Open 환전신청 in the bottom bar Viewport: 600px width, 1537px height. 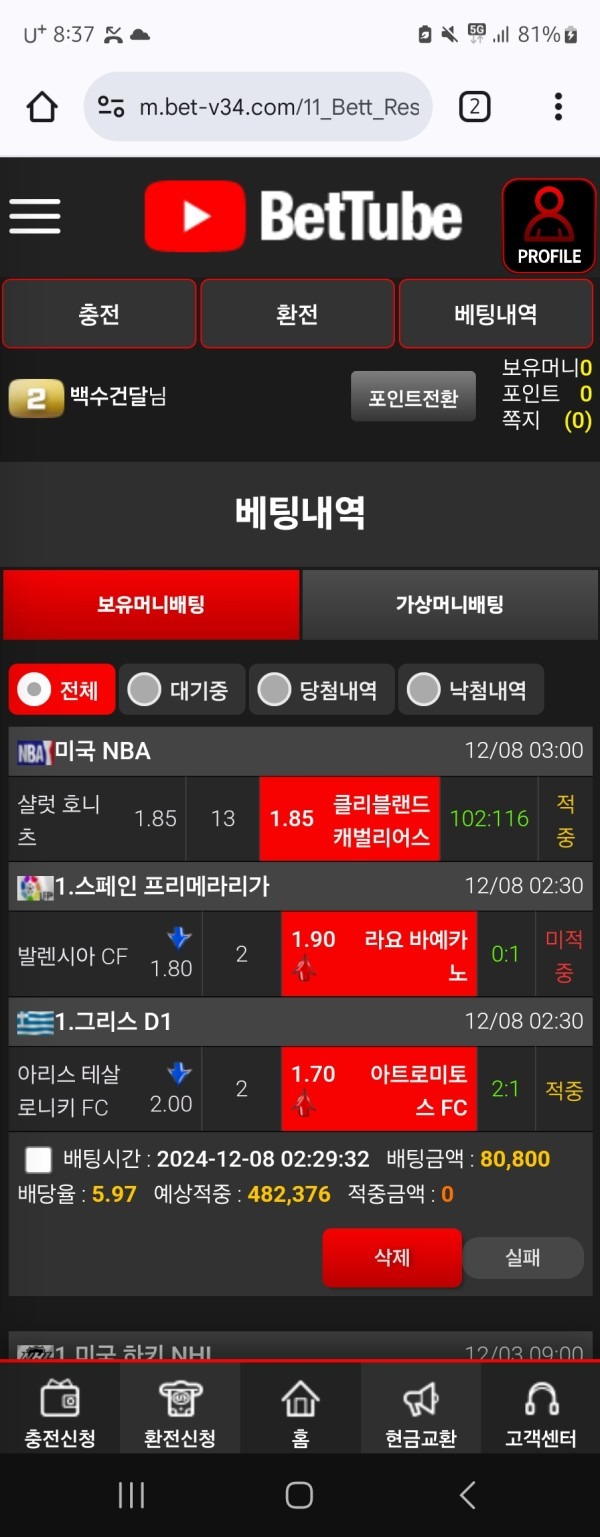(x=180, y=1415)
